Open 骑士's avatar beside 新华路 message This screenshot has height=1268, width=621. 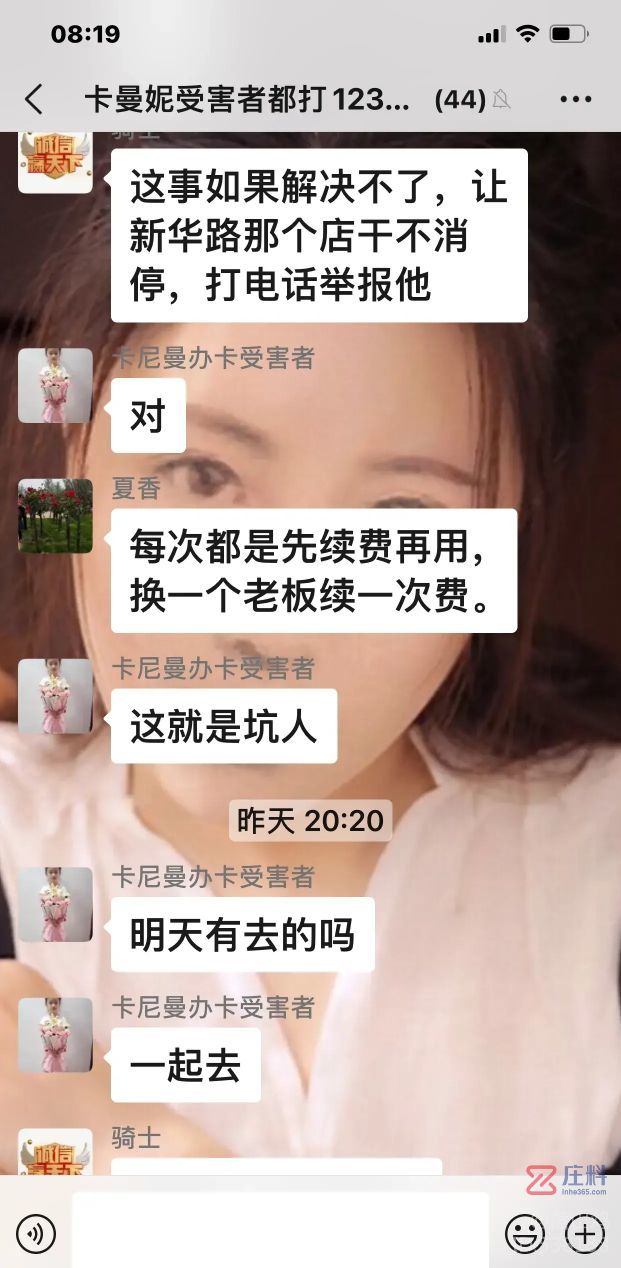(x=55, y=160)
